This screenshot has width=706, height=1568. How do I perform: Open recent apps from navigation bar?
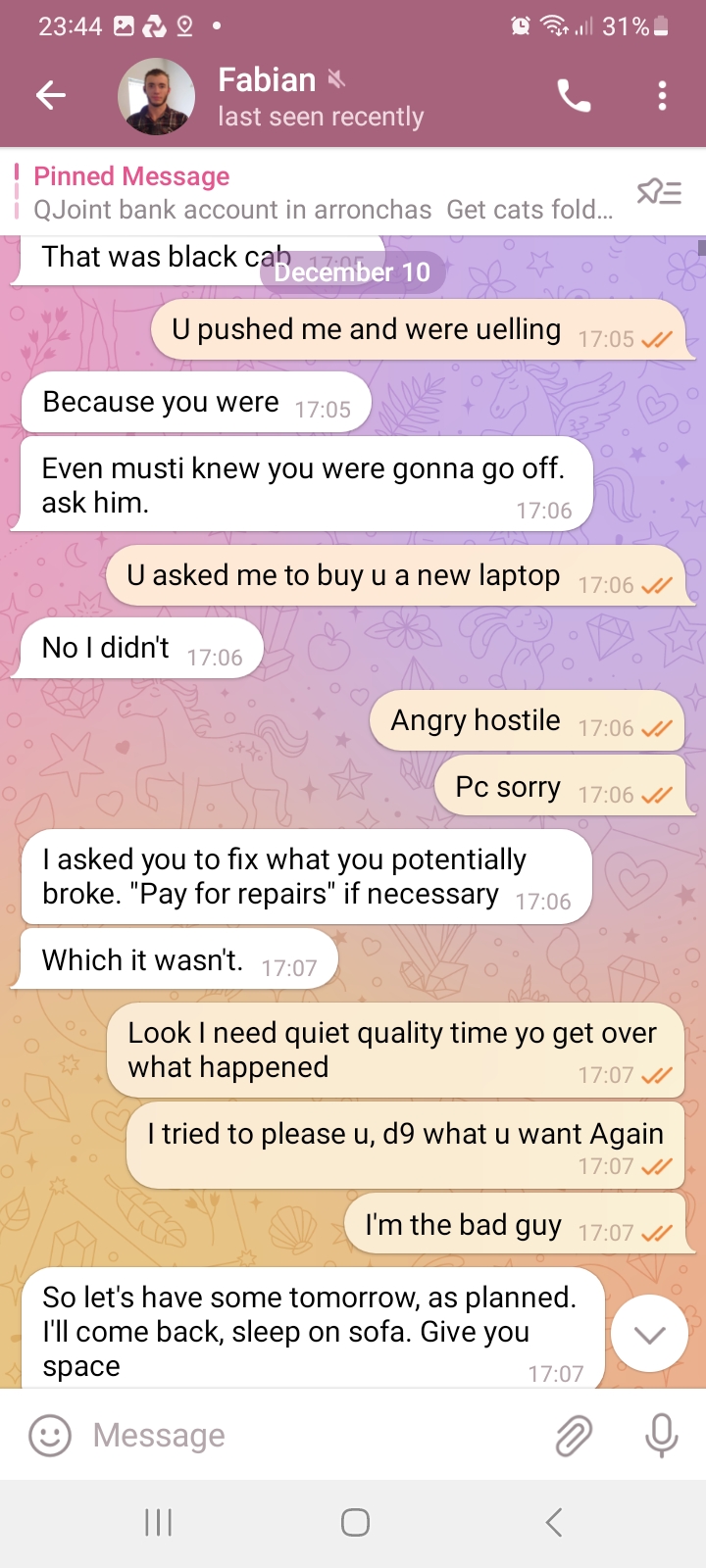(158, 1522)
